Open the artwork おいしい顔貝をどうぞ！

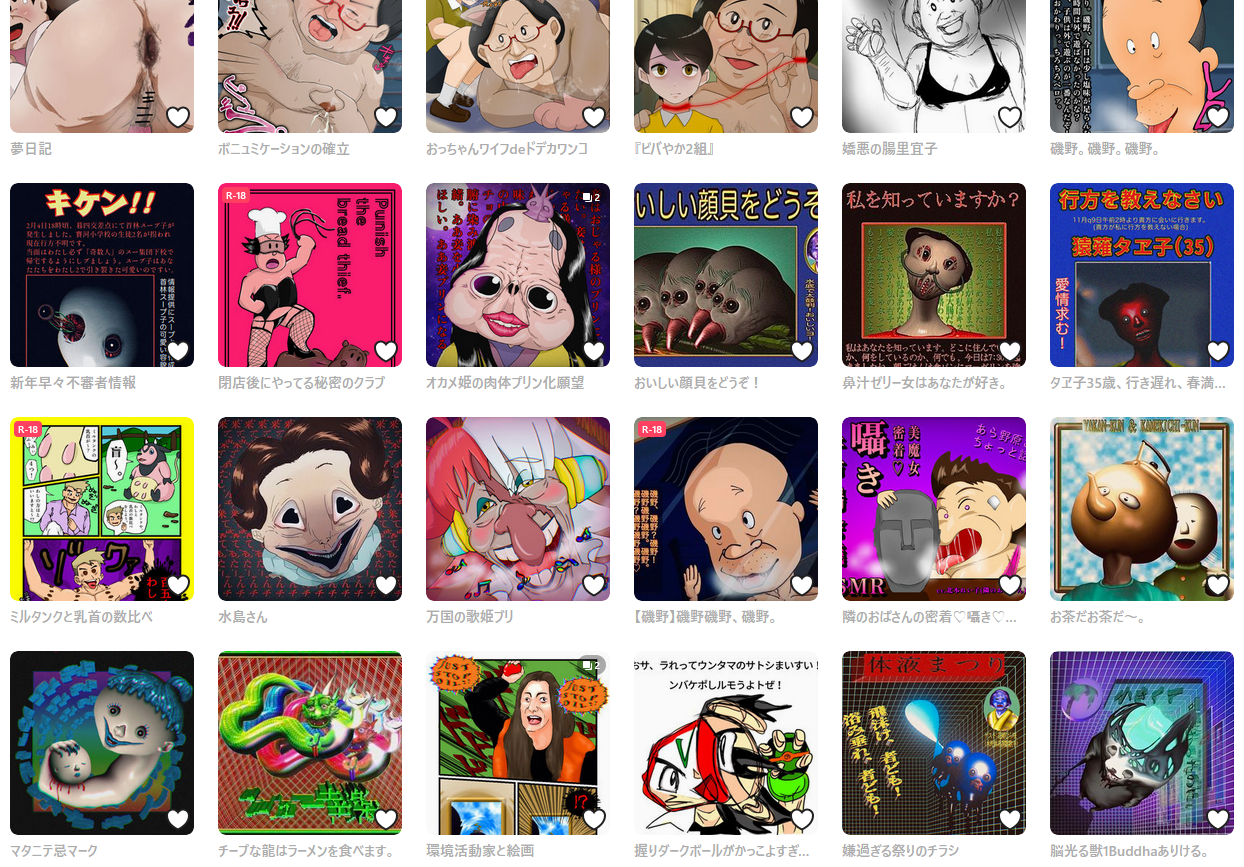(726, 275)
